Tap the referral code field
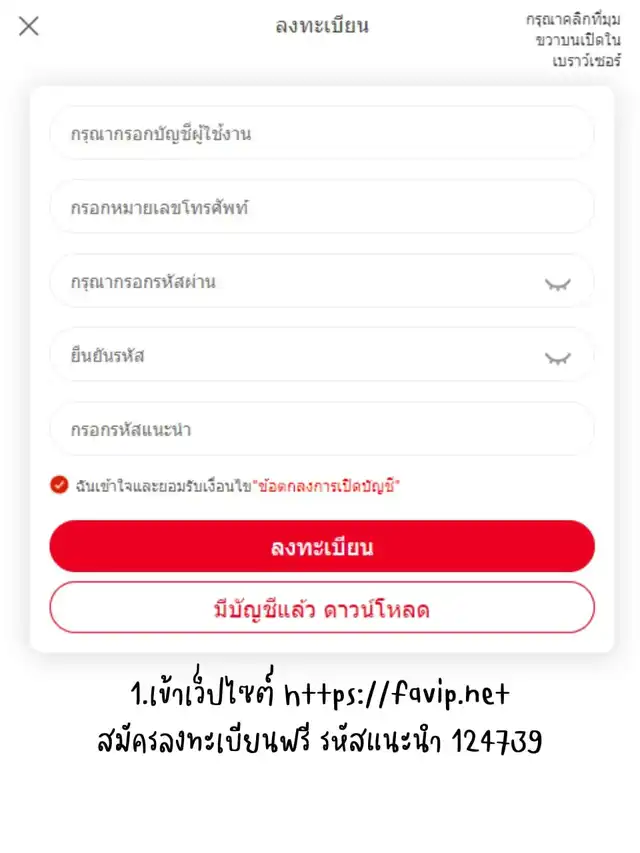The width and height of the screenshot is (640, 853). pos(322,429)
